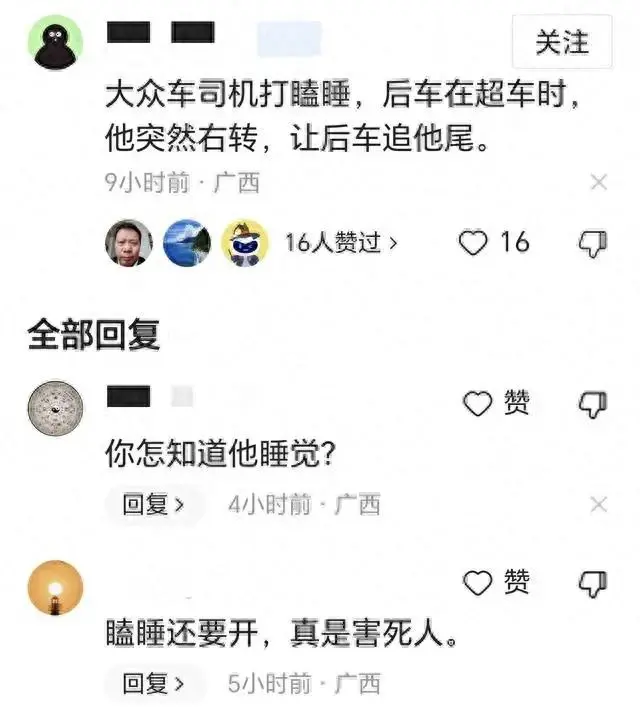Screen dimensions: 640x719
Task: Open the compass avatar profile
Action: click(54, 409)
